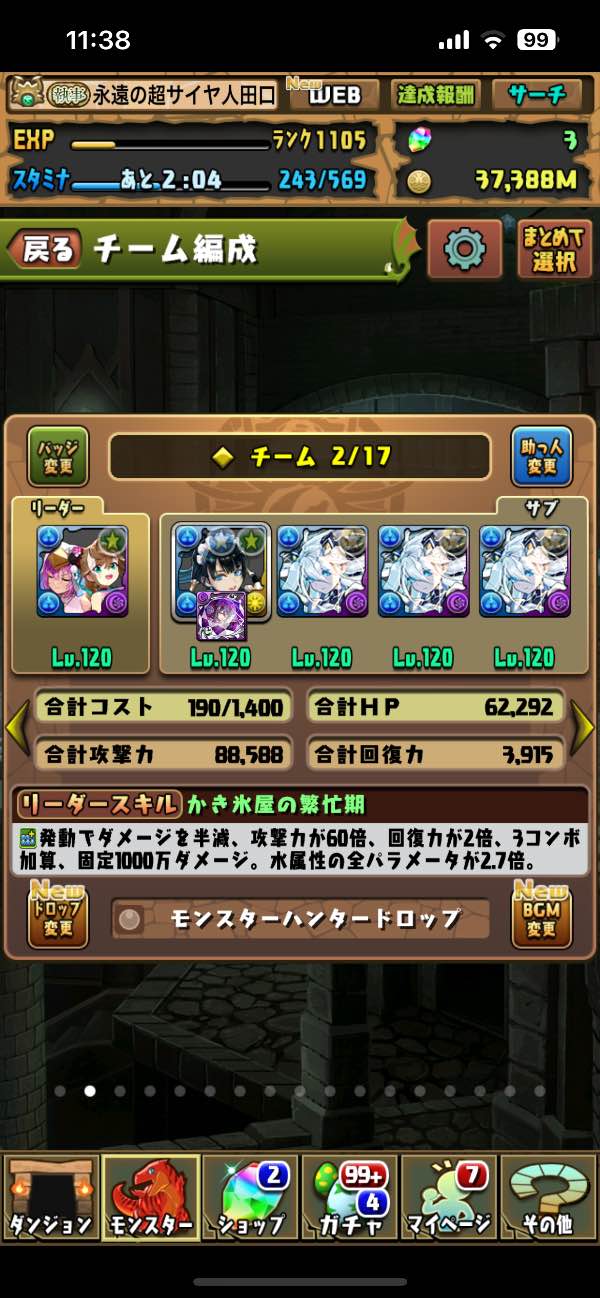Image resolution: width=600 pixels, height=1298 pixels.
Task: Tap ドロップ変更 drop change button
Action: coord(58,917)
